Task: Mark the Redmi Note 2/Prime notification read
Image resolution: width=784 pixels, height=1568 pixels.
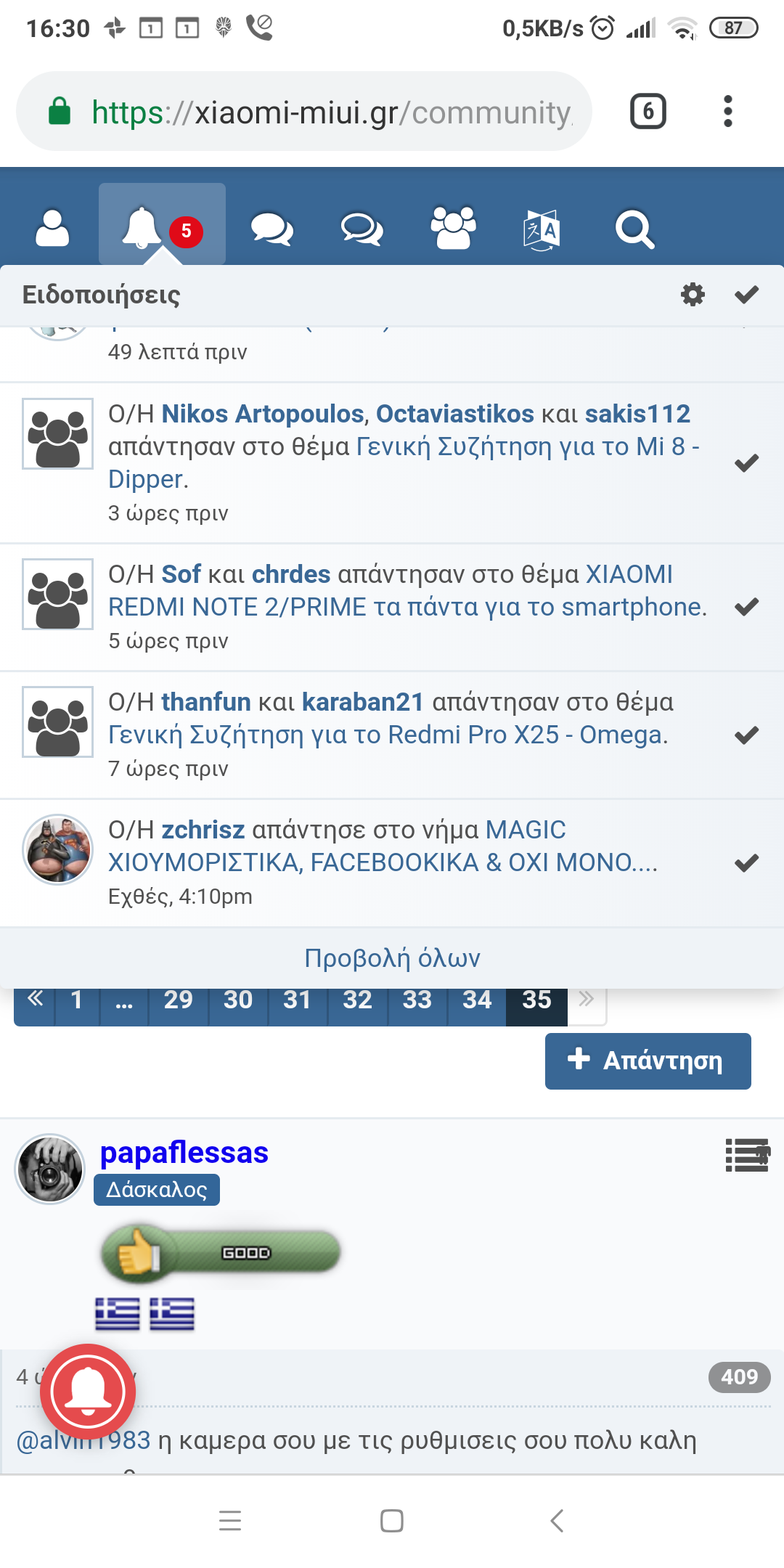Action: click(x=746, y=607)
